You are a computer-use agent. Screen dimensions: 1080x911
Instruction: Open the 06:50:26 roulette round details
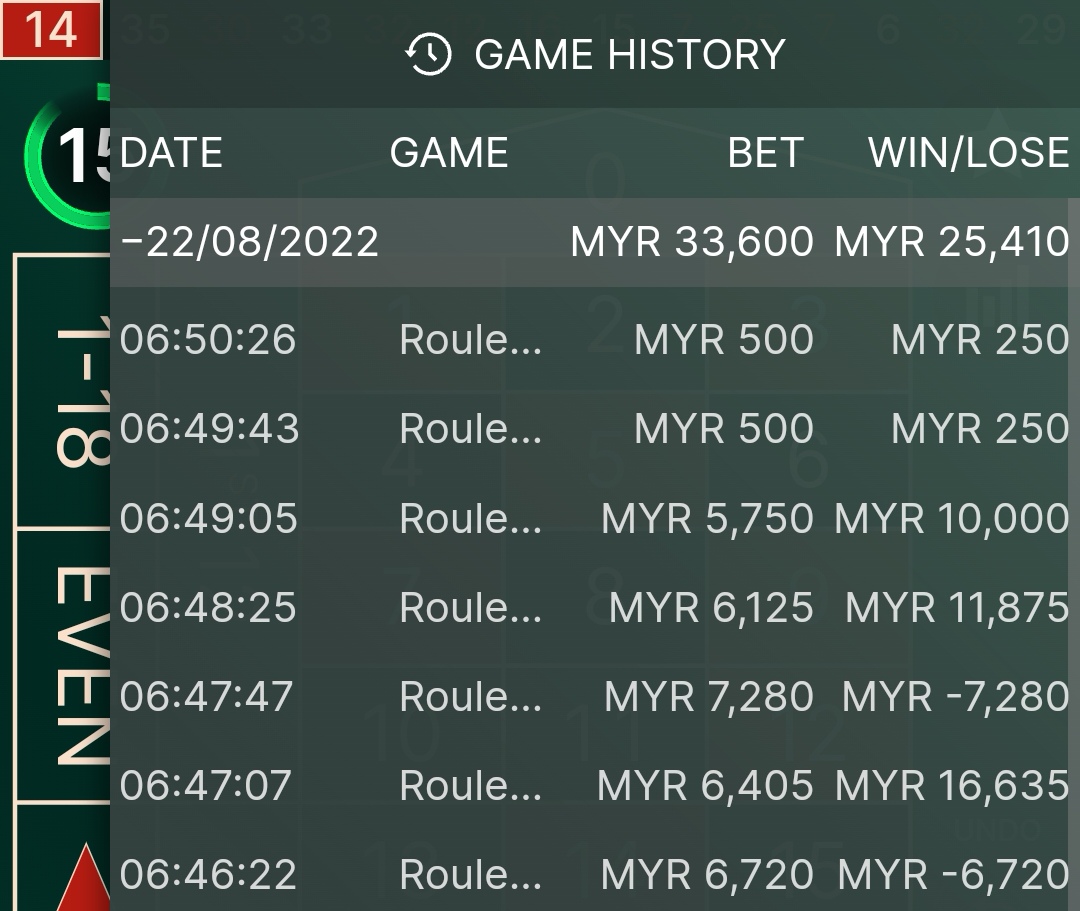pyautogui.click(x=594, y=340)
